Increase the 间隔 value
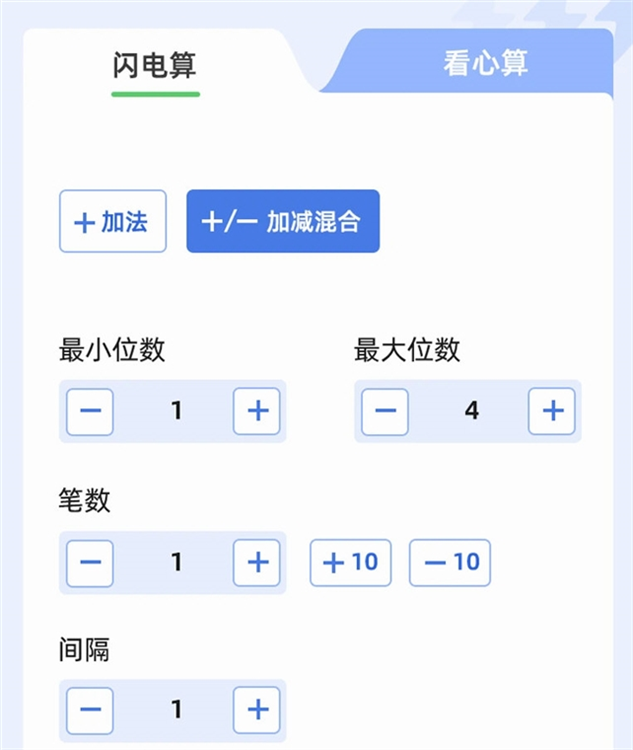Screen dimensions: 633x750 (x=257, y=710)
